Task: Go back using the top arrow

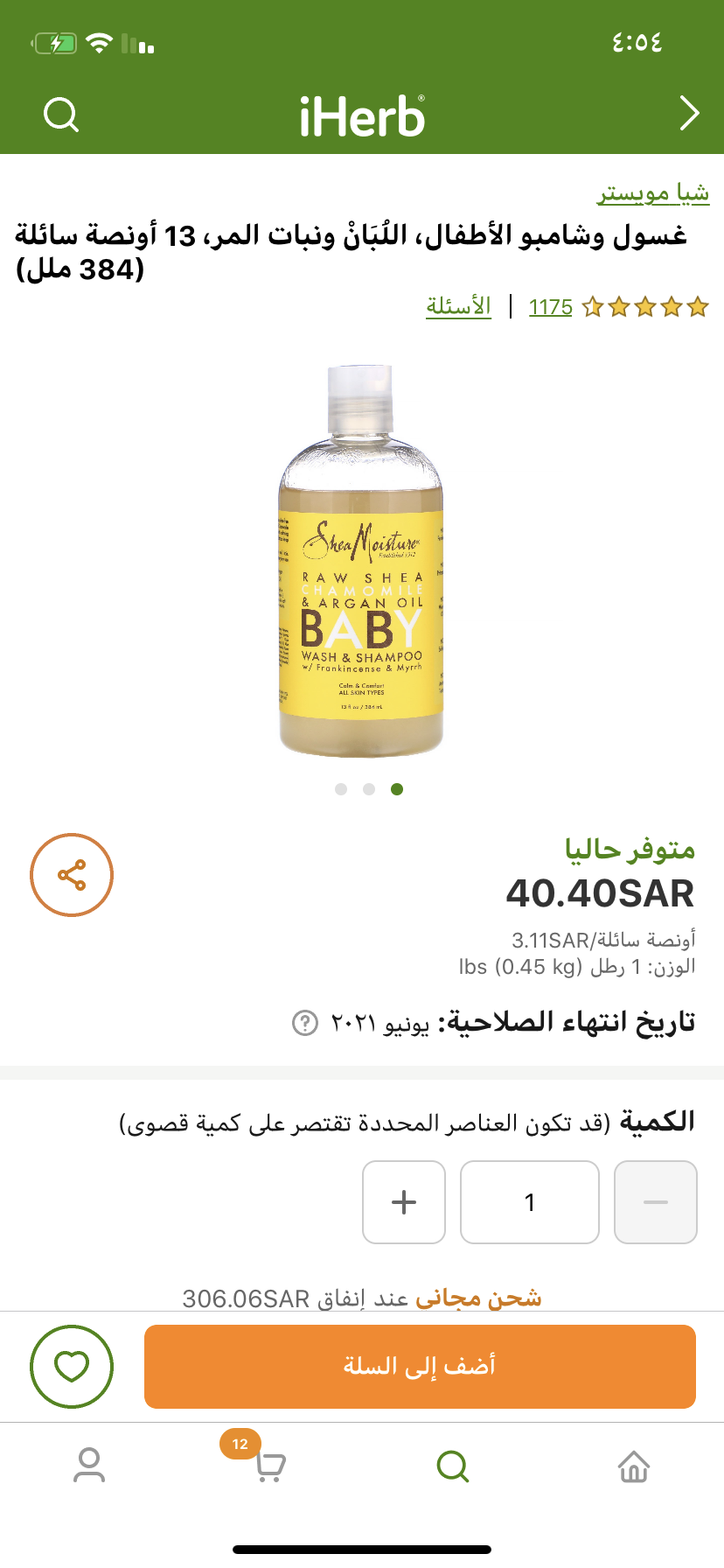Action: [x=689, y=113]
